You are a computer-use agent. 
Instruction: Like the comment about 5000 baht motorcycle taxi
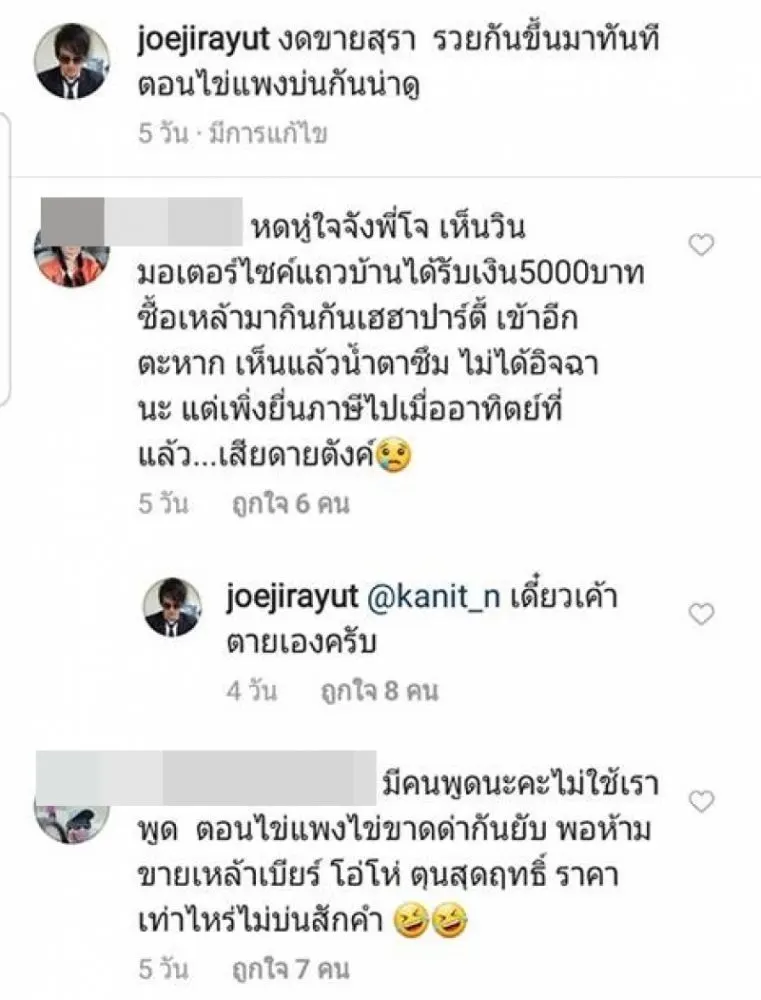[703, 245]
